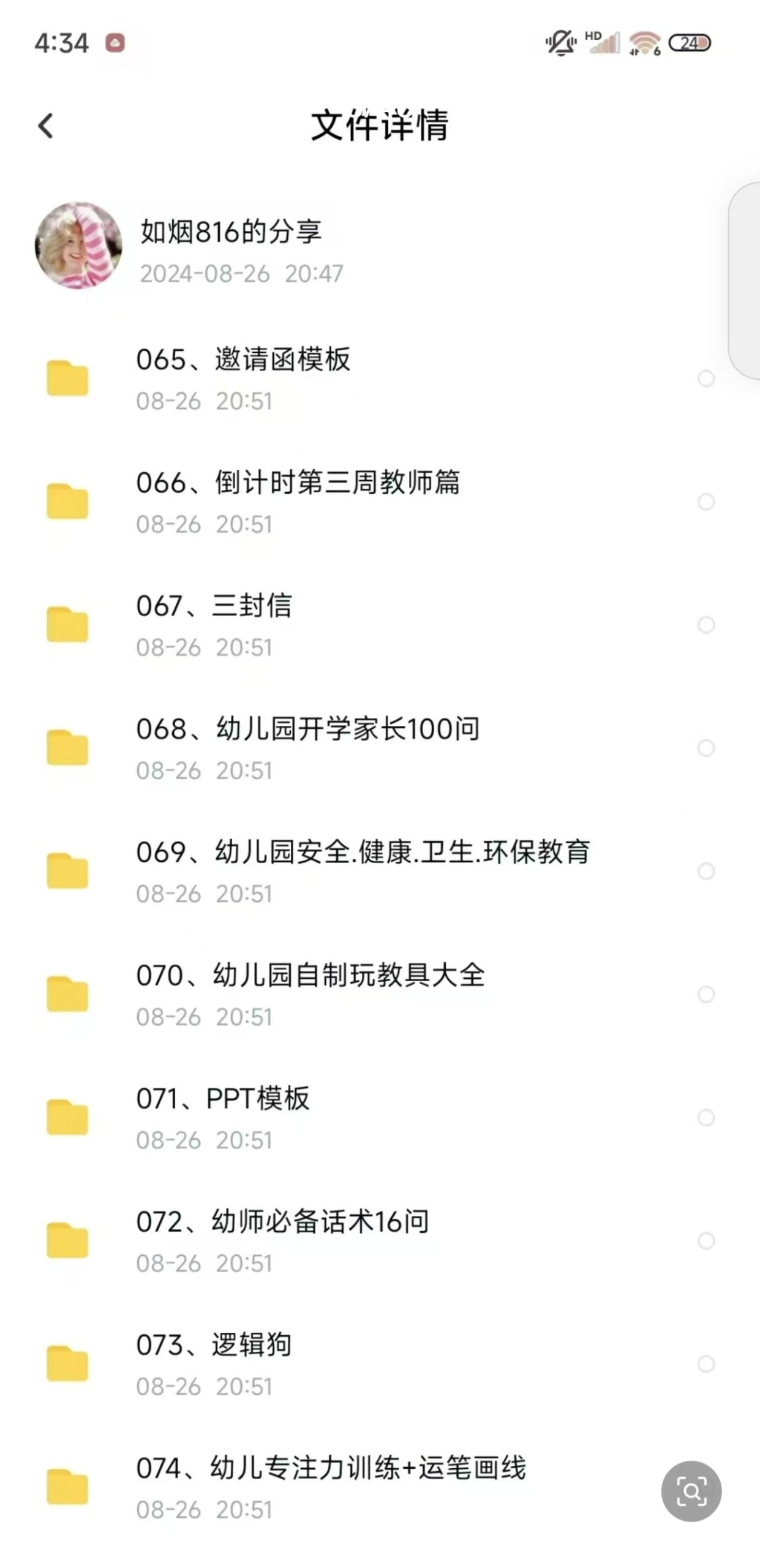Tick the checkbox beside 069、幼儿园安全.健康.卫生.环保教育
Image resolution: width=760 pixels, height=1568 pixels.
pos(706,871)
